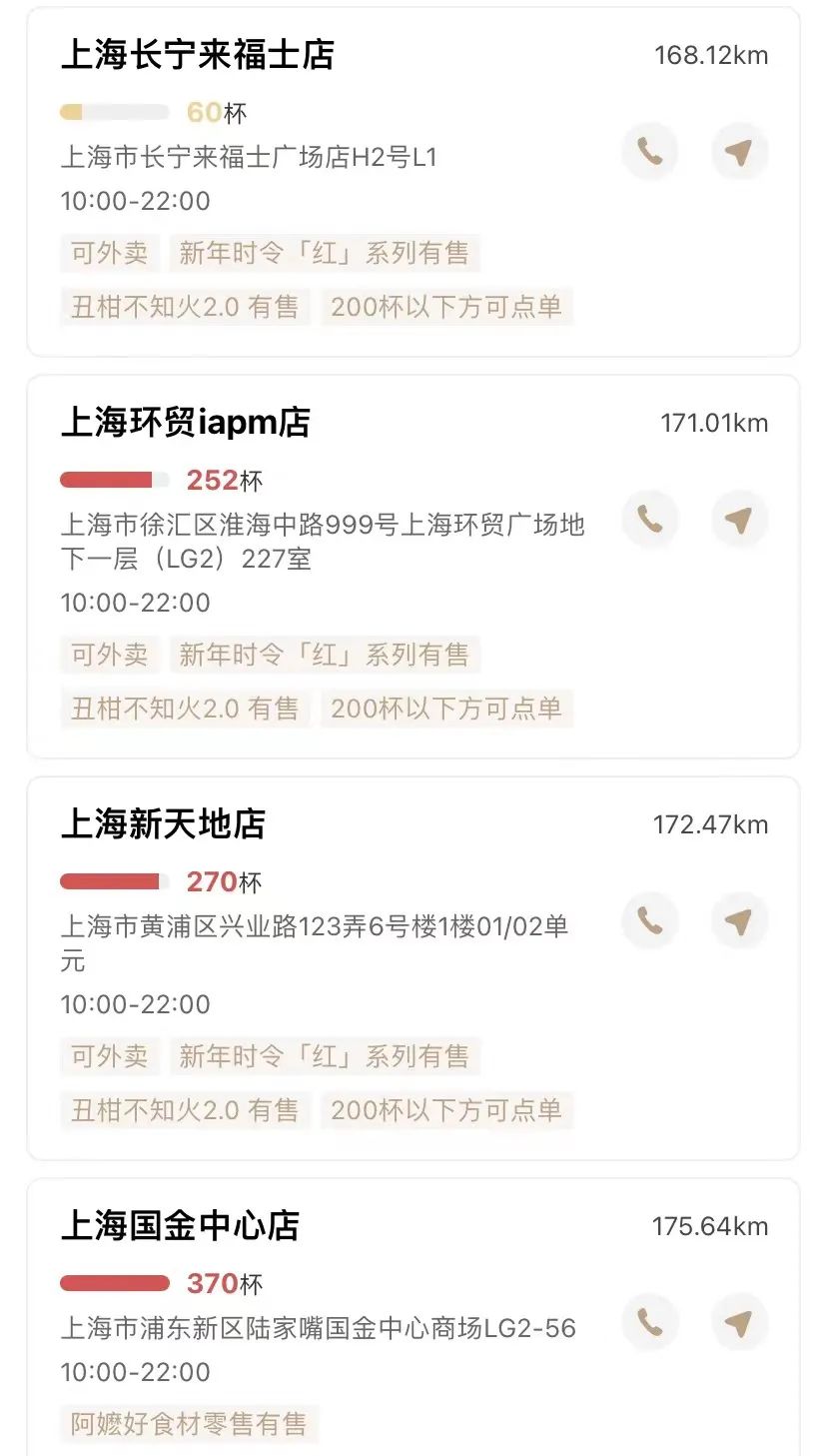Tap the 丑柑不知火2.0 有售 label
827x1456 pixels.
pyautogui.click(x=185, y=308)
